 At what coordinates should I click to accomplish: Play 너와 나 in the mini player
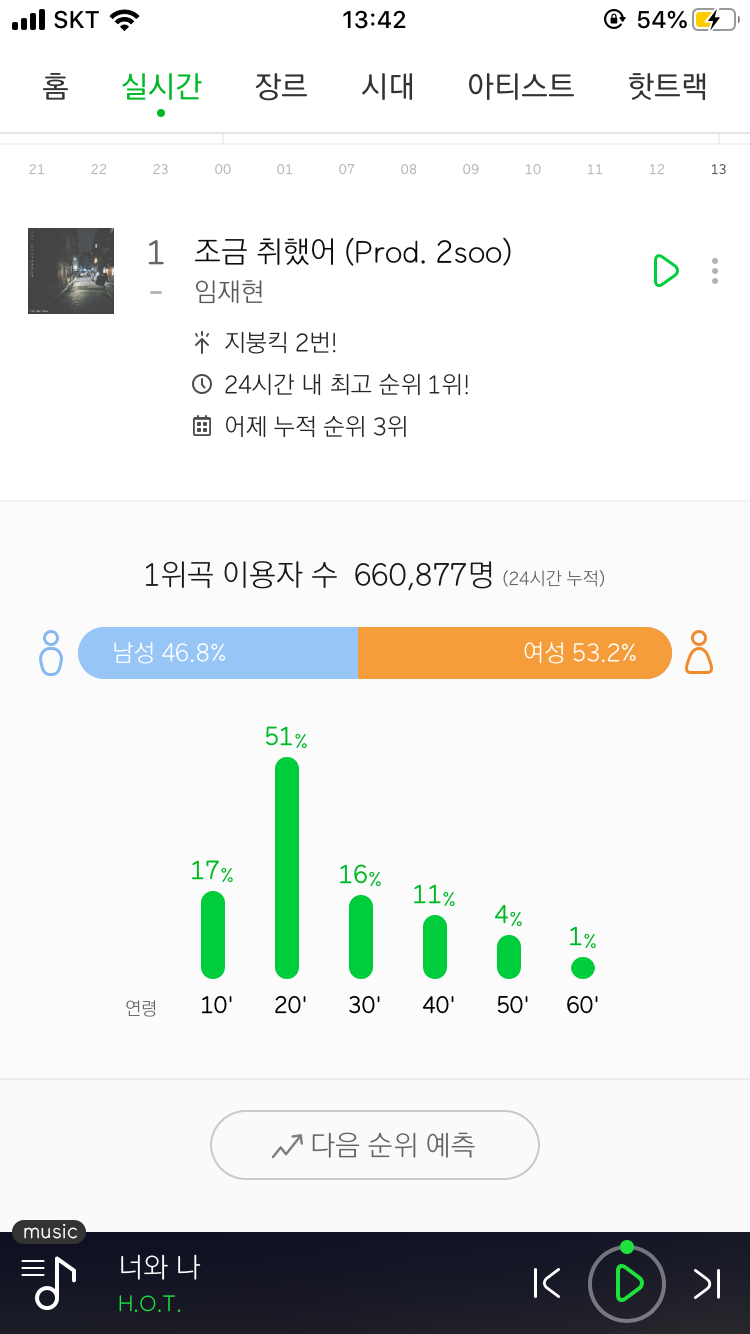point(627,1282)
